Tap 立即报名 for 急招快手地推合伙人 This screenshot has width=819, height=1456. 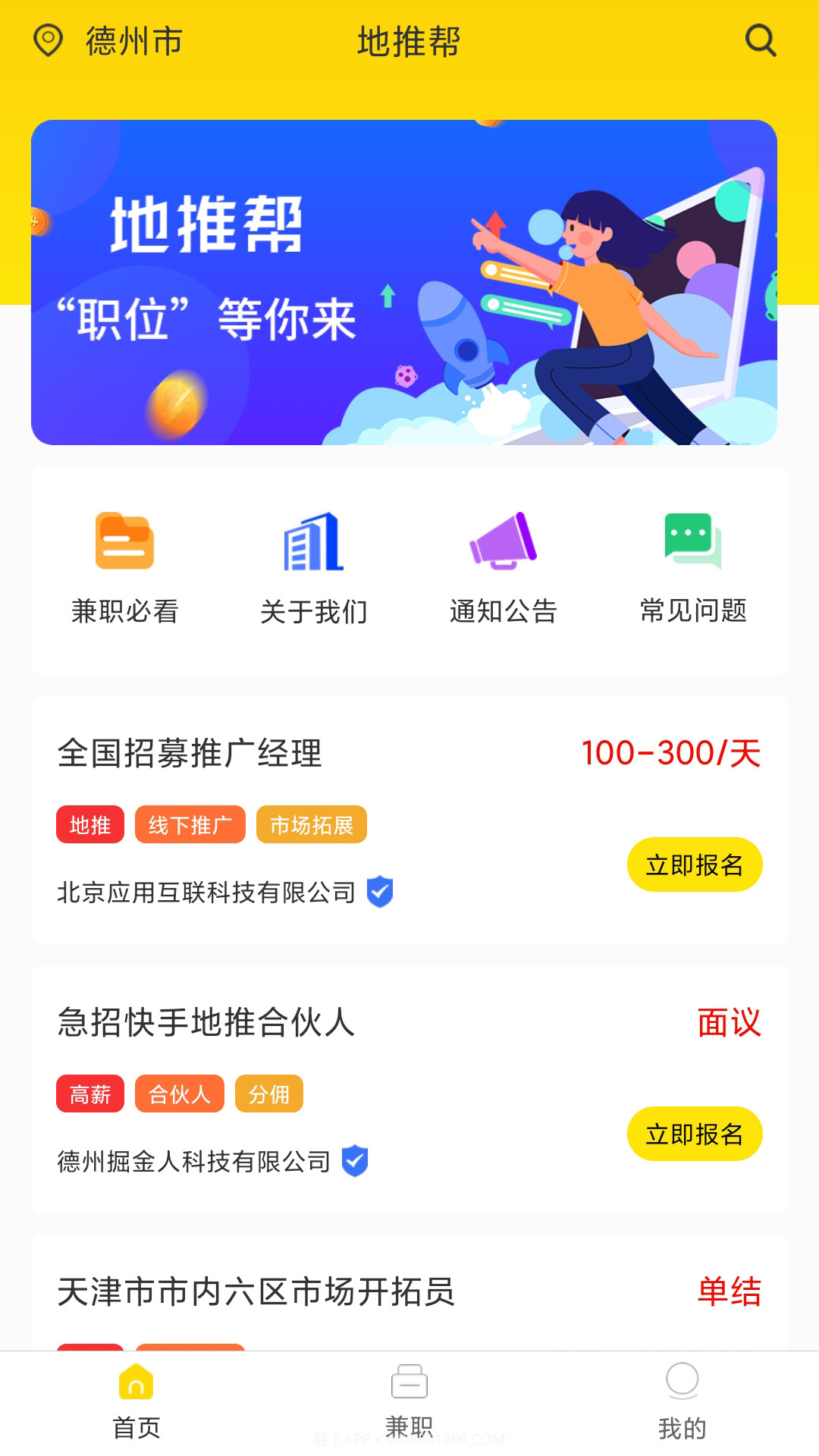[x=695, y=1134]
